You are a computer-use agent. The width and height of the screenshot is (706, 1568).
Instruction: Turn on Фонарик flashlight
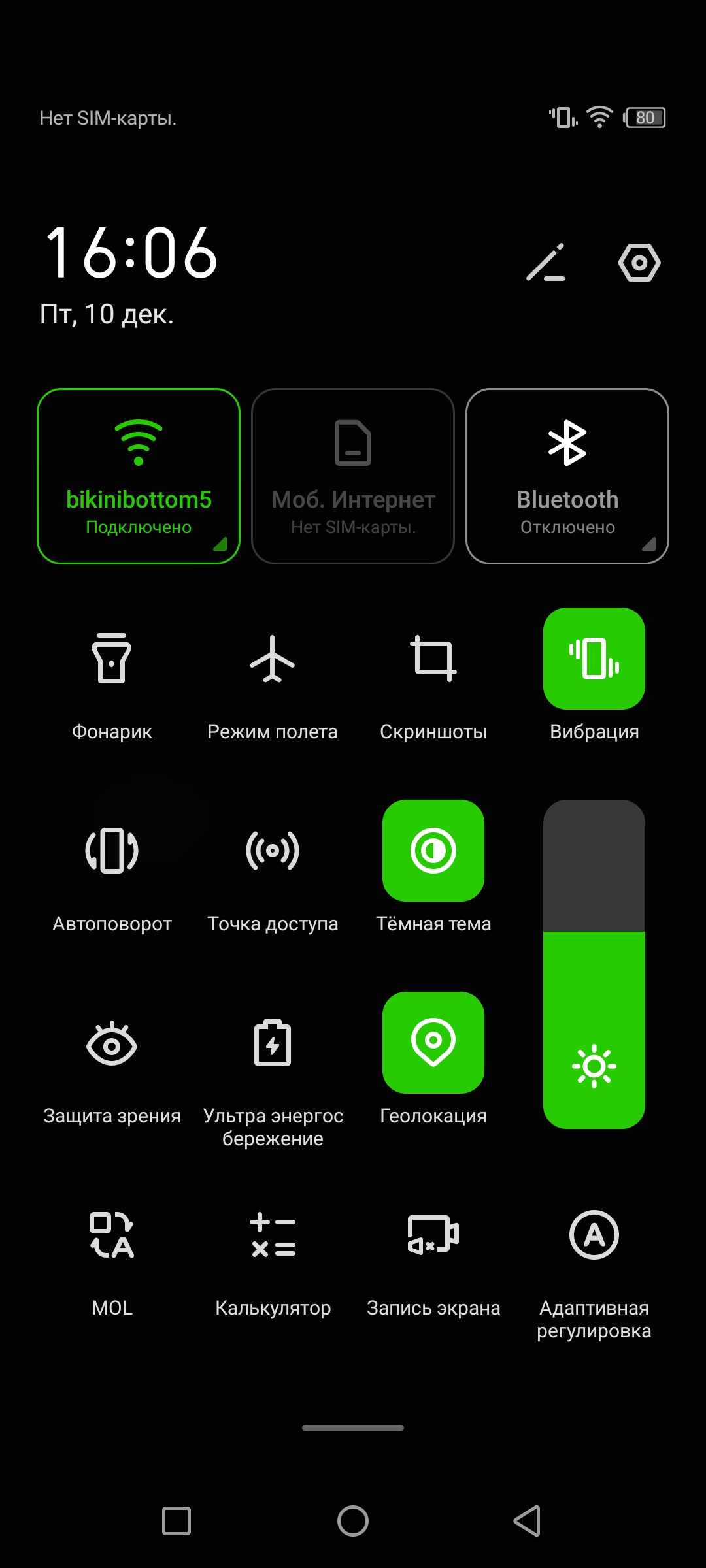(x=112, y=659)
